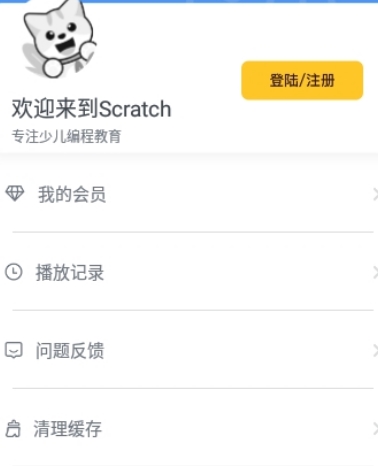The image size is (378, 466).
Task: Open 我的会员 membership row
Action: (189, 194)
